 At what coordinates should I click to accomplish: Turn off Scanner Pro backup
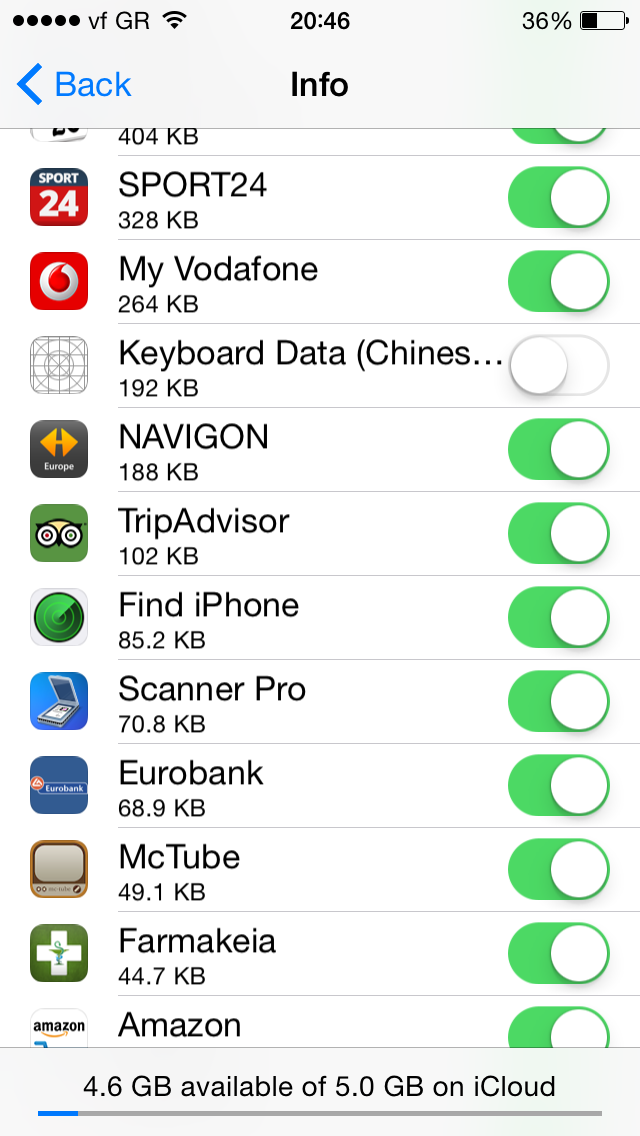click(x=558, y=702)
